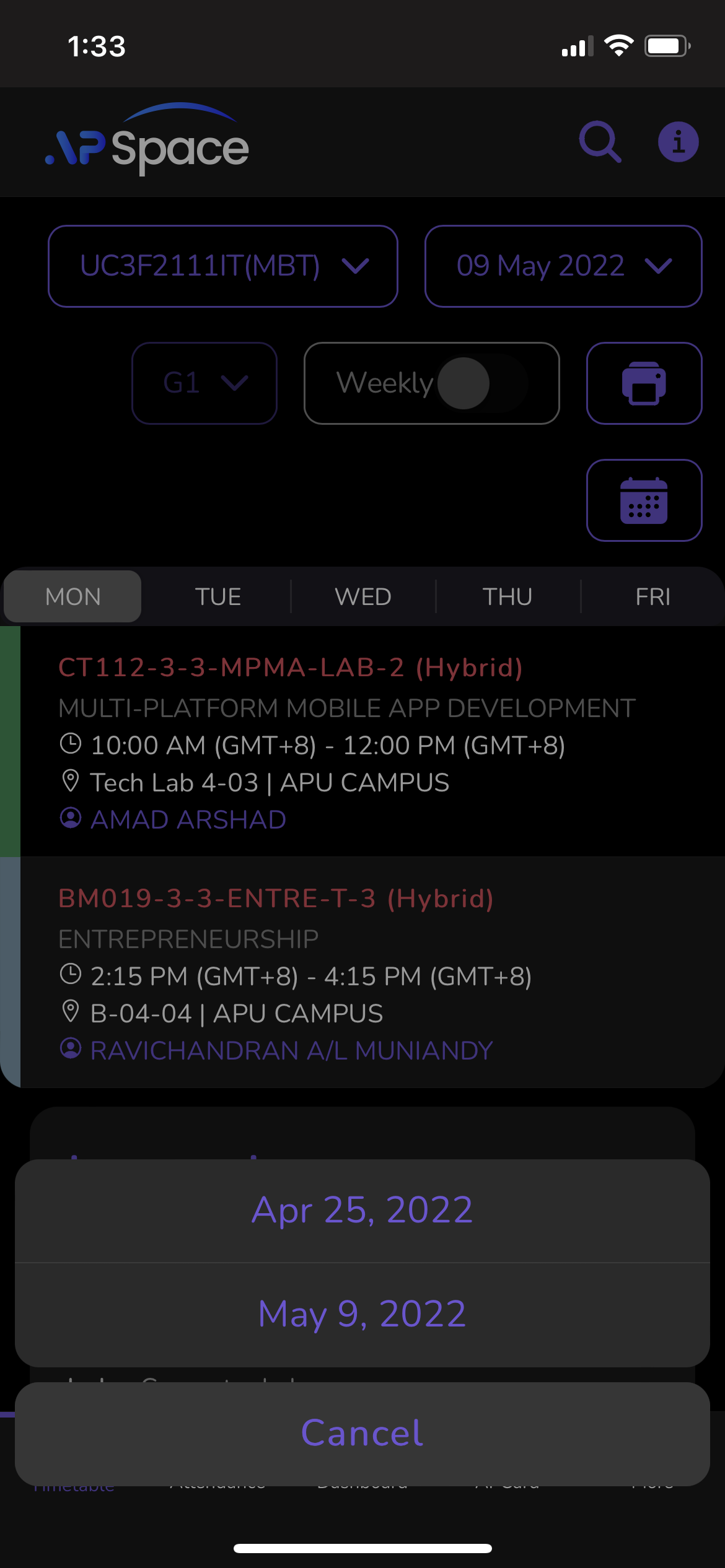Open the print timetable icon
The height and width of the screenshot is (1568, 725).
[644, 383]
